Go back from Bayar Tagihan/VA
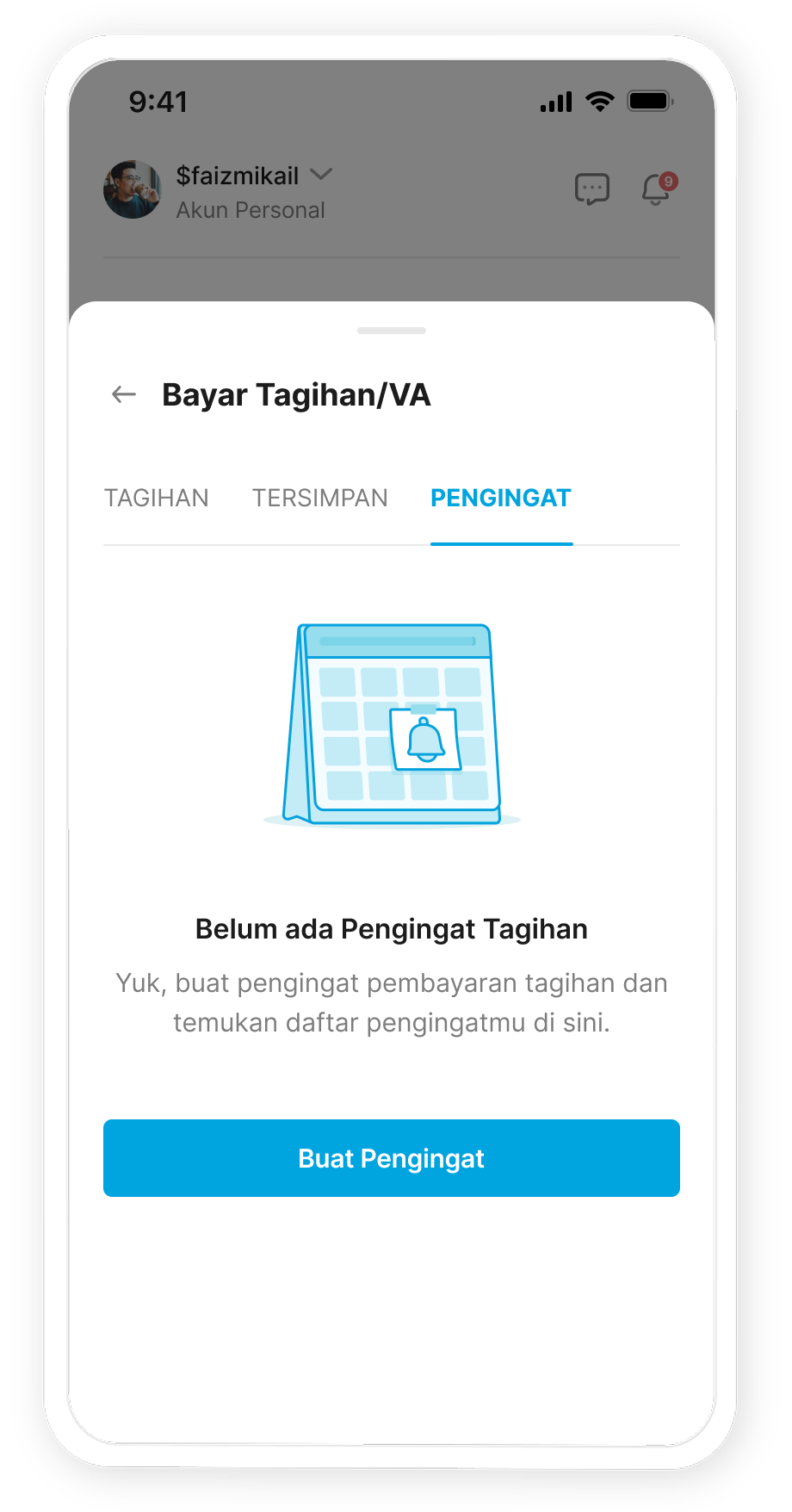 124,395
